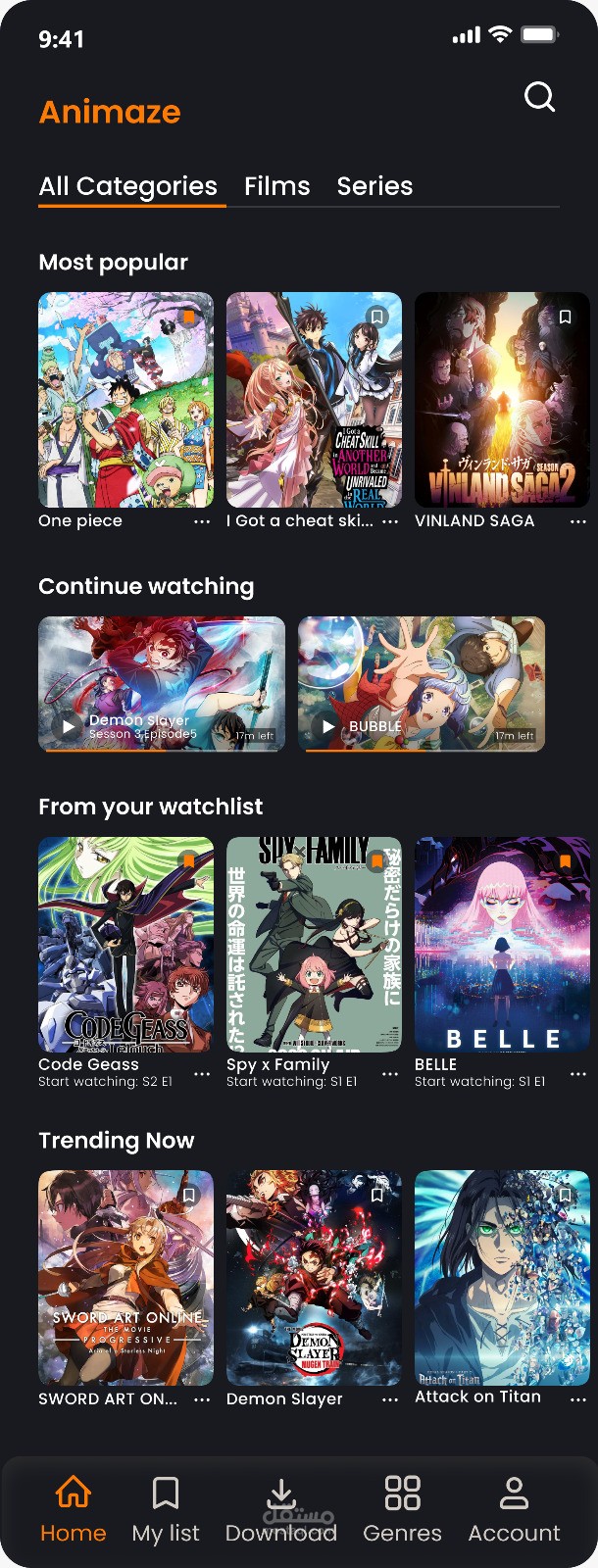Open the Account tab
This screenshot has width=598, height=1568.
click(x=514, y=1509)
